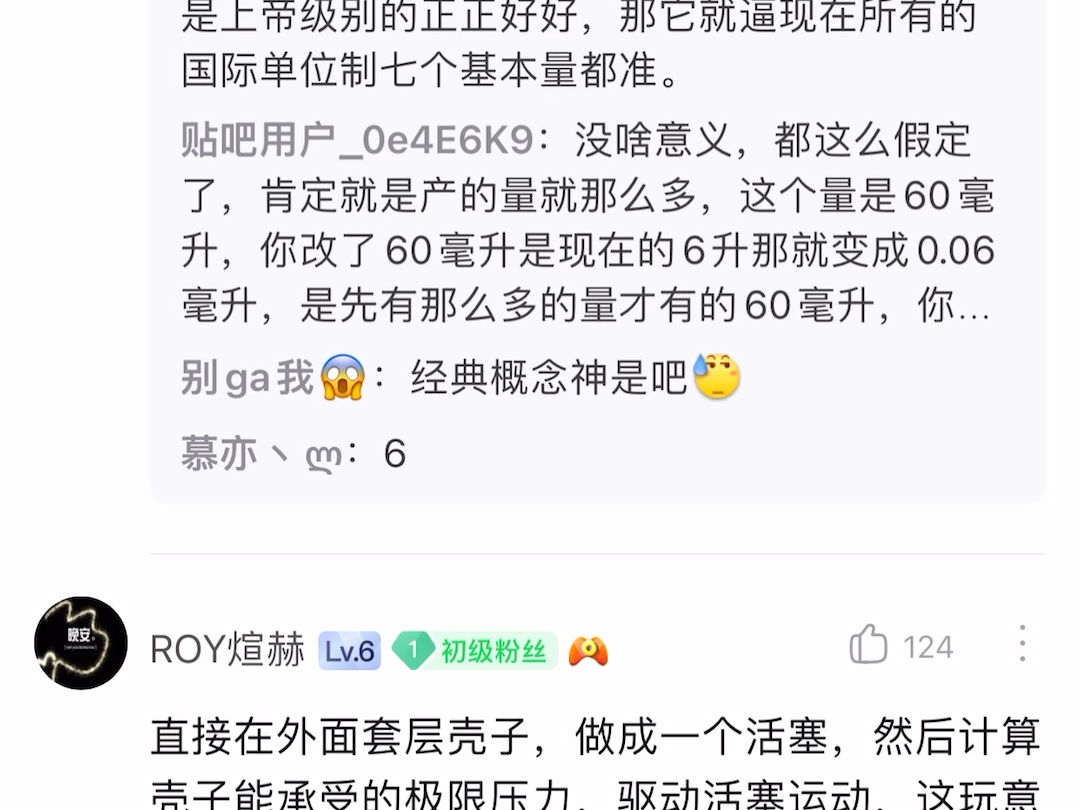Open 慕亦's user profile

click(x=262, y=454)
